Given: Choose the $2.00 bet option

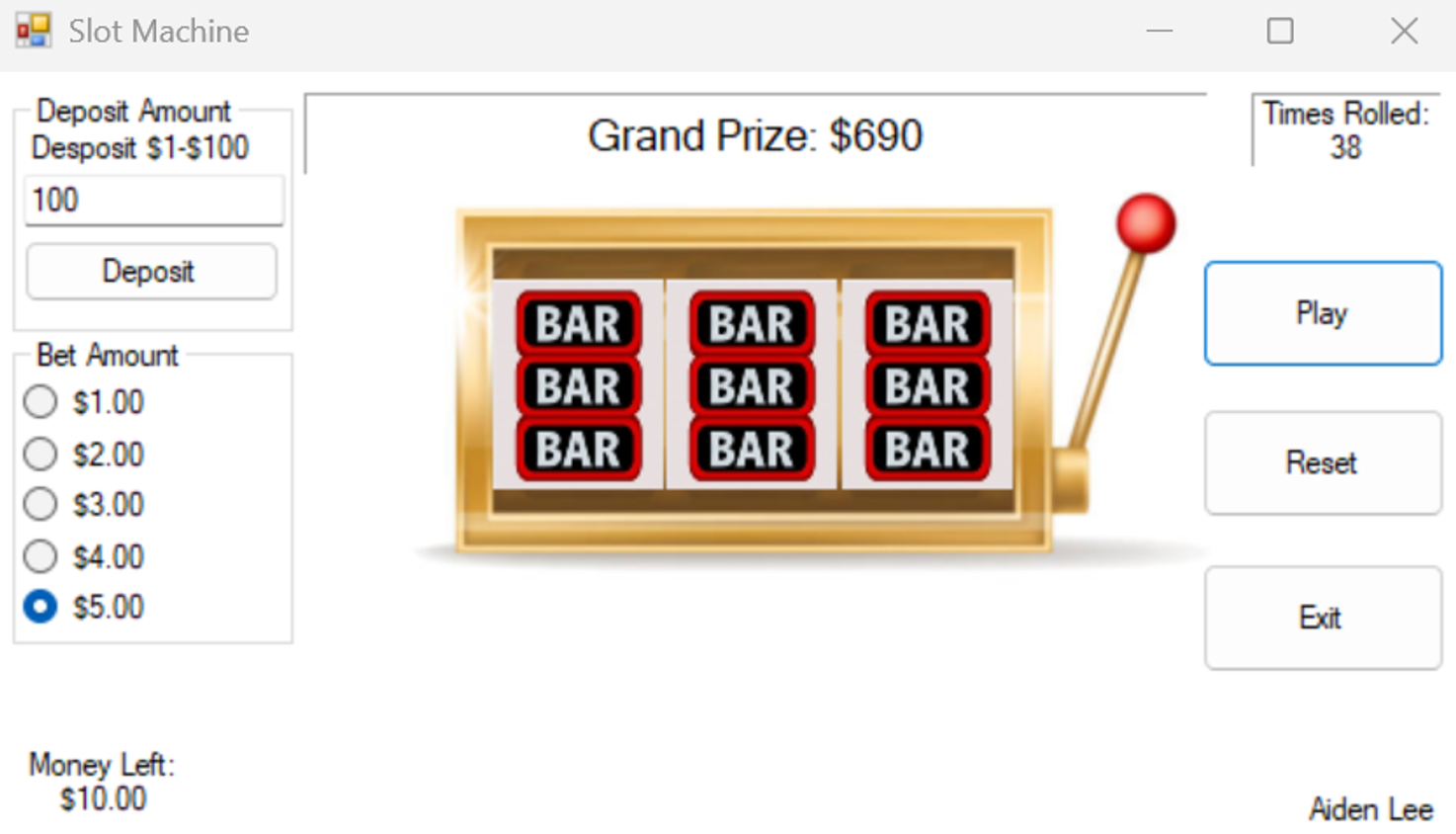Looking at the screenshot, I should tap(40, 455).
